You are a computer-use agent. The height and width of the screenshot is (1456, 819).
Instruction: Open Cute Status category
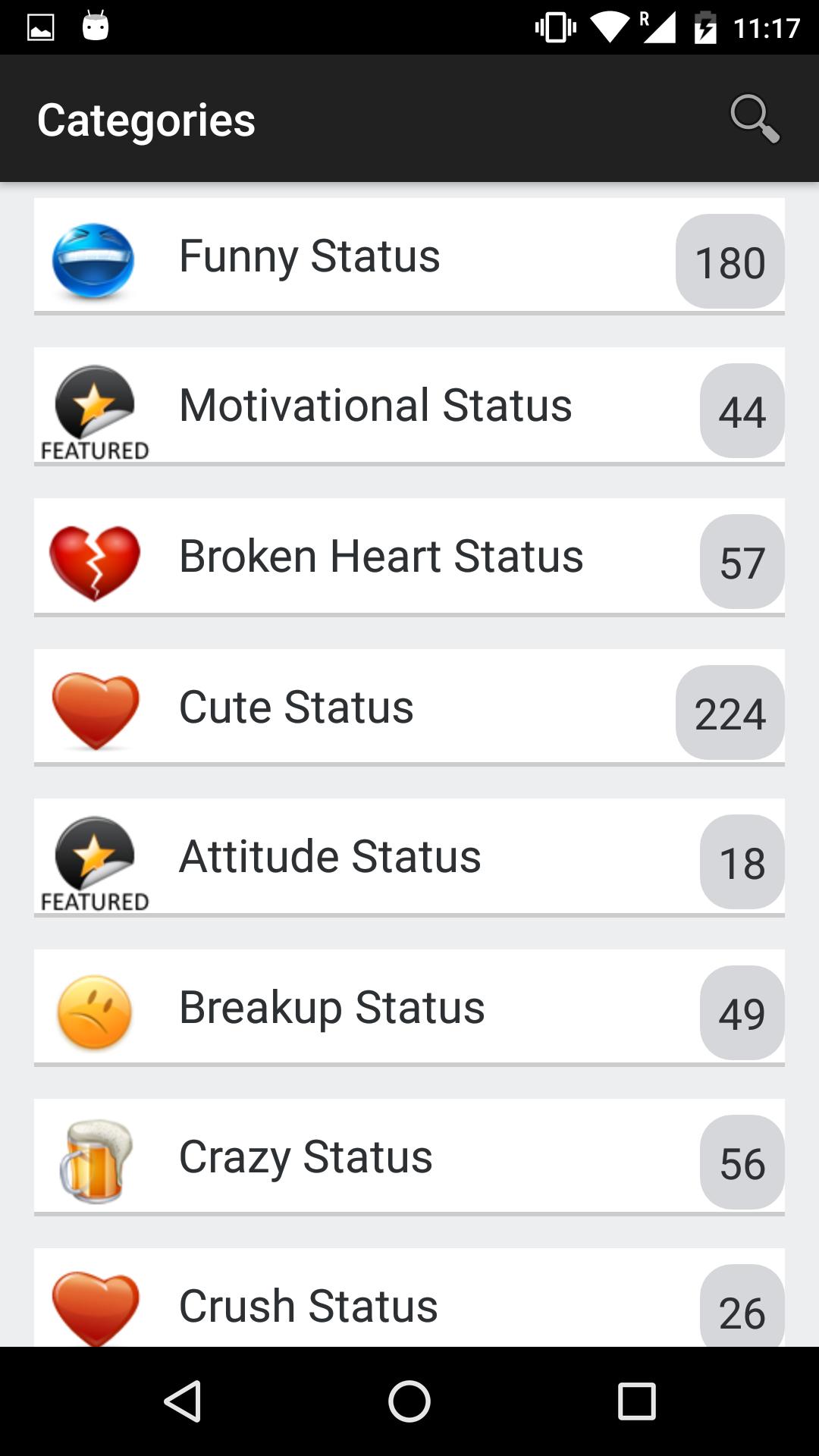tap(409, 707)
